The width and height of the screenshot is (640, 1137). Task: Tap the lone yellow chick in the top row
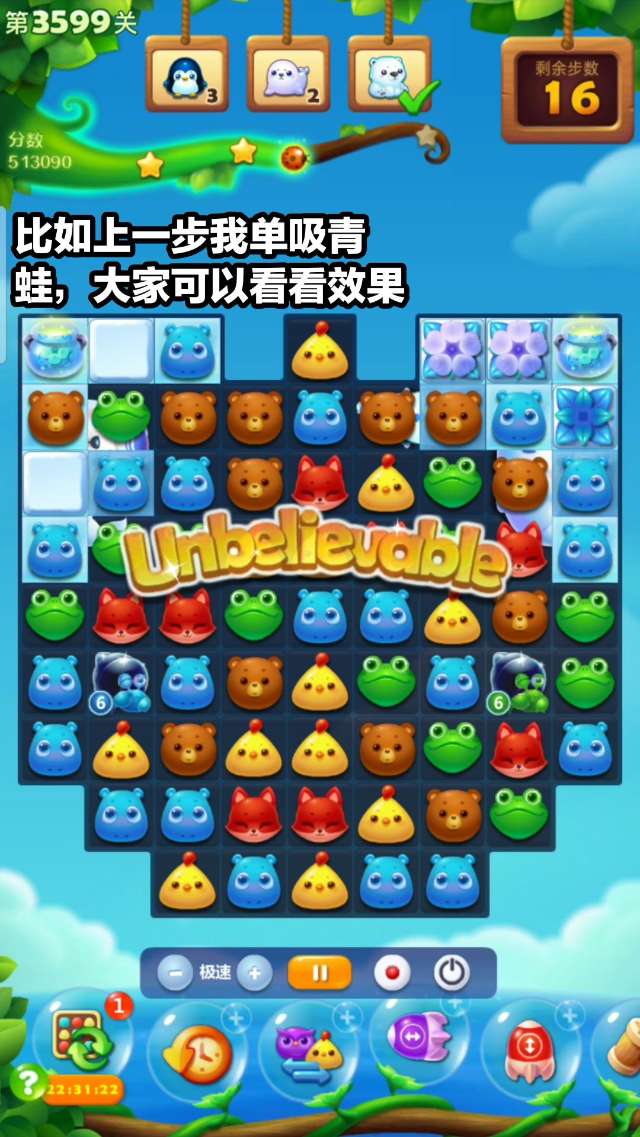point(319,352)
